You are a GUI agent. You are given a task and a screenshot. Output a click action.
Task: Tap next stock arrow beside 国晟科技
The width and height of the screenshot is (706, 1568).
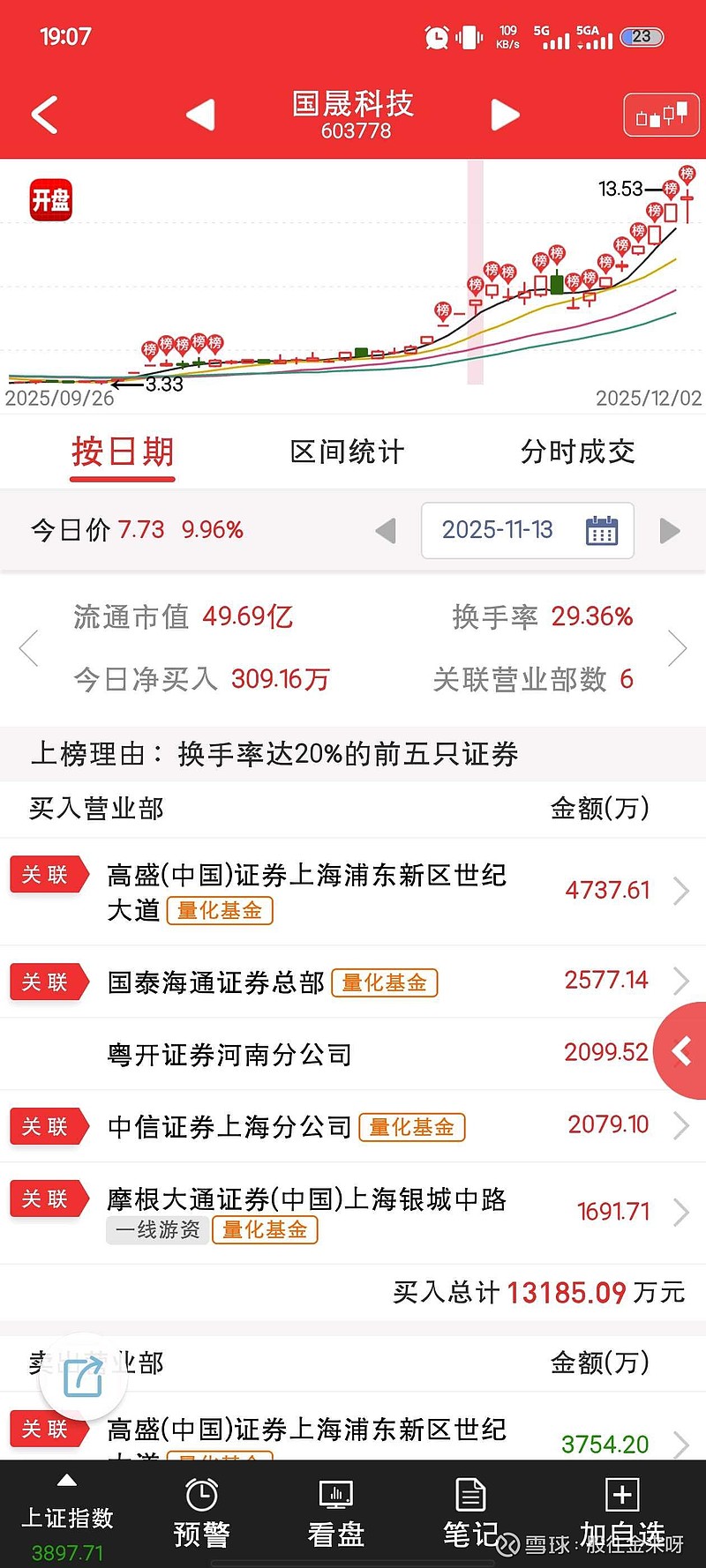pyautogui.click(x=503, y=114)
